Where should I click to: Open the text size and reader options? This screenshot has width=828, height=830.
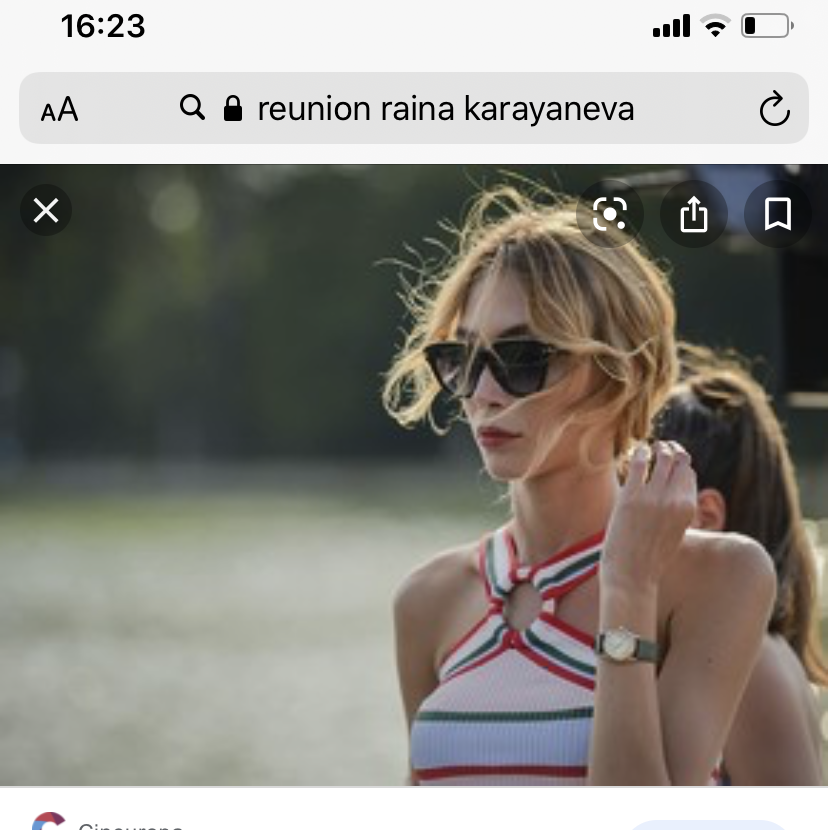pyautogui.click(x=59, y=109)
